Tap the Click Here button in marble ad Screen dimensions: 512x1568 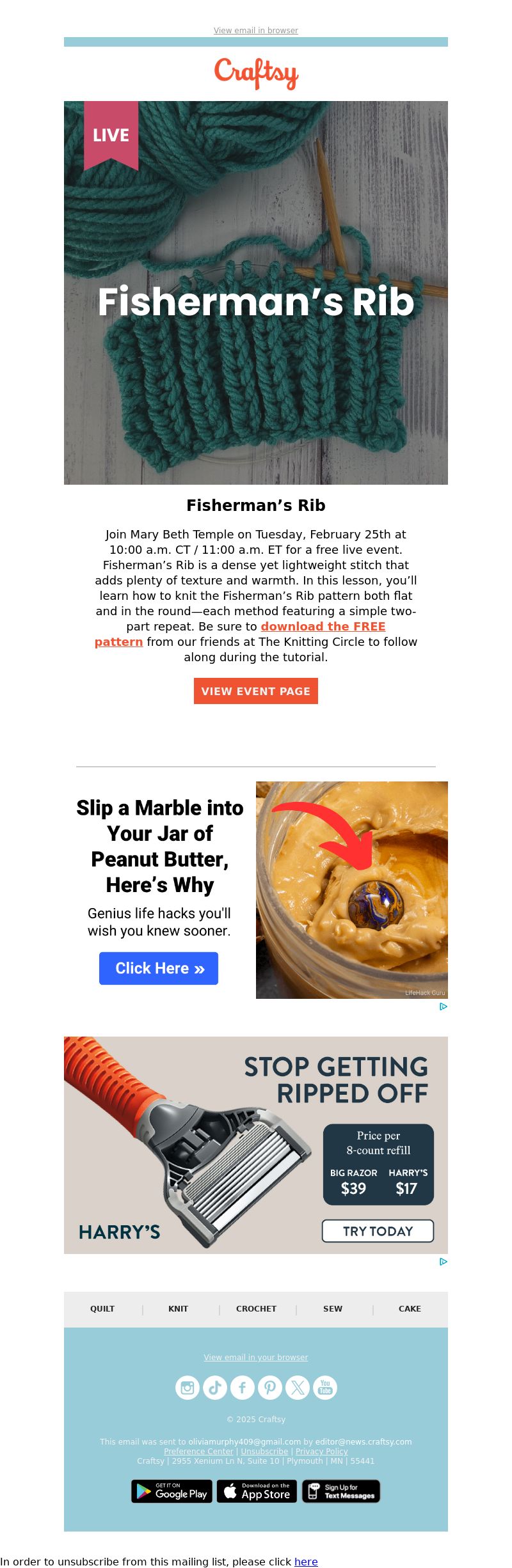pos(159,968)
